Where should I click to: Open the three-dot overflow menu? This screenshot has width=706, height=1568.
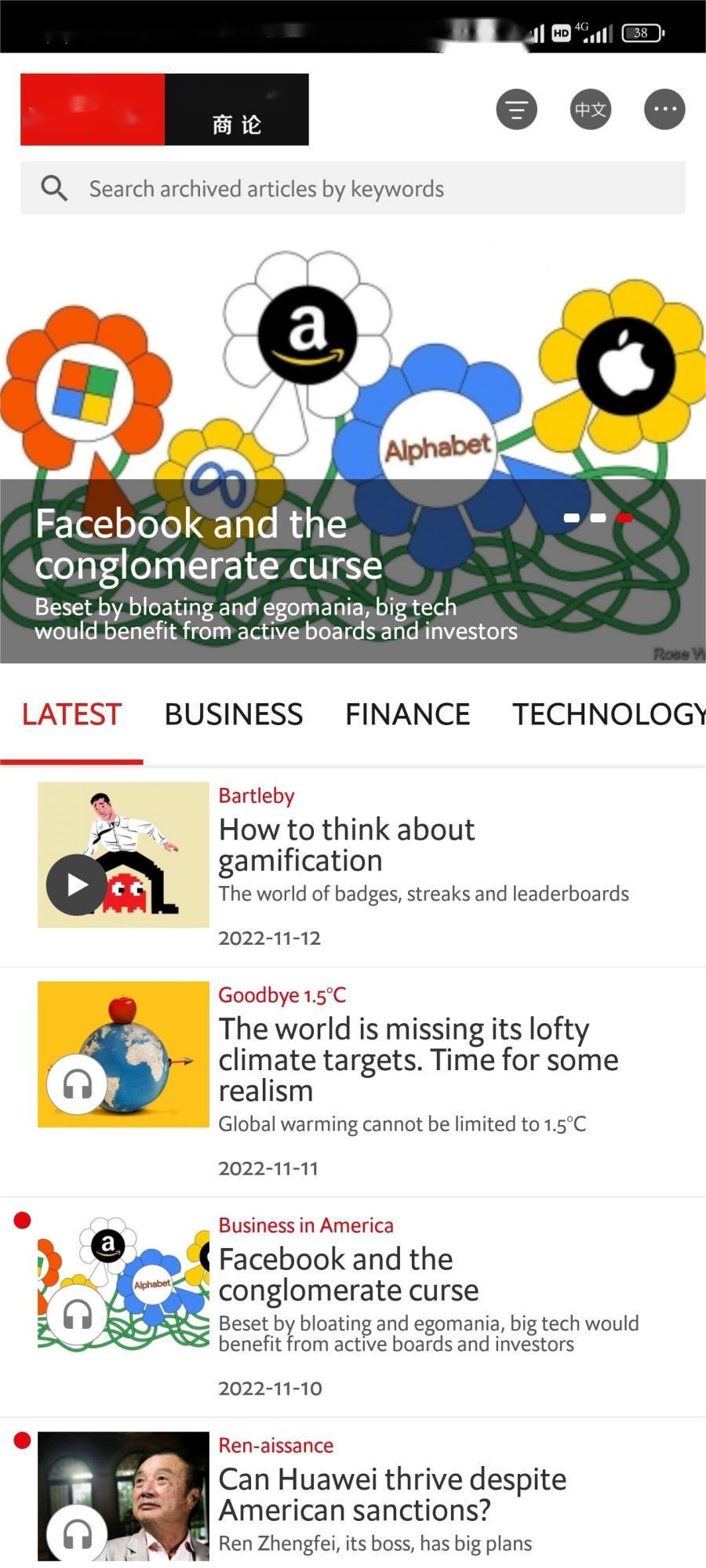(x=664, y=109)
